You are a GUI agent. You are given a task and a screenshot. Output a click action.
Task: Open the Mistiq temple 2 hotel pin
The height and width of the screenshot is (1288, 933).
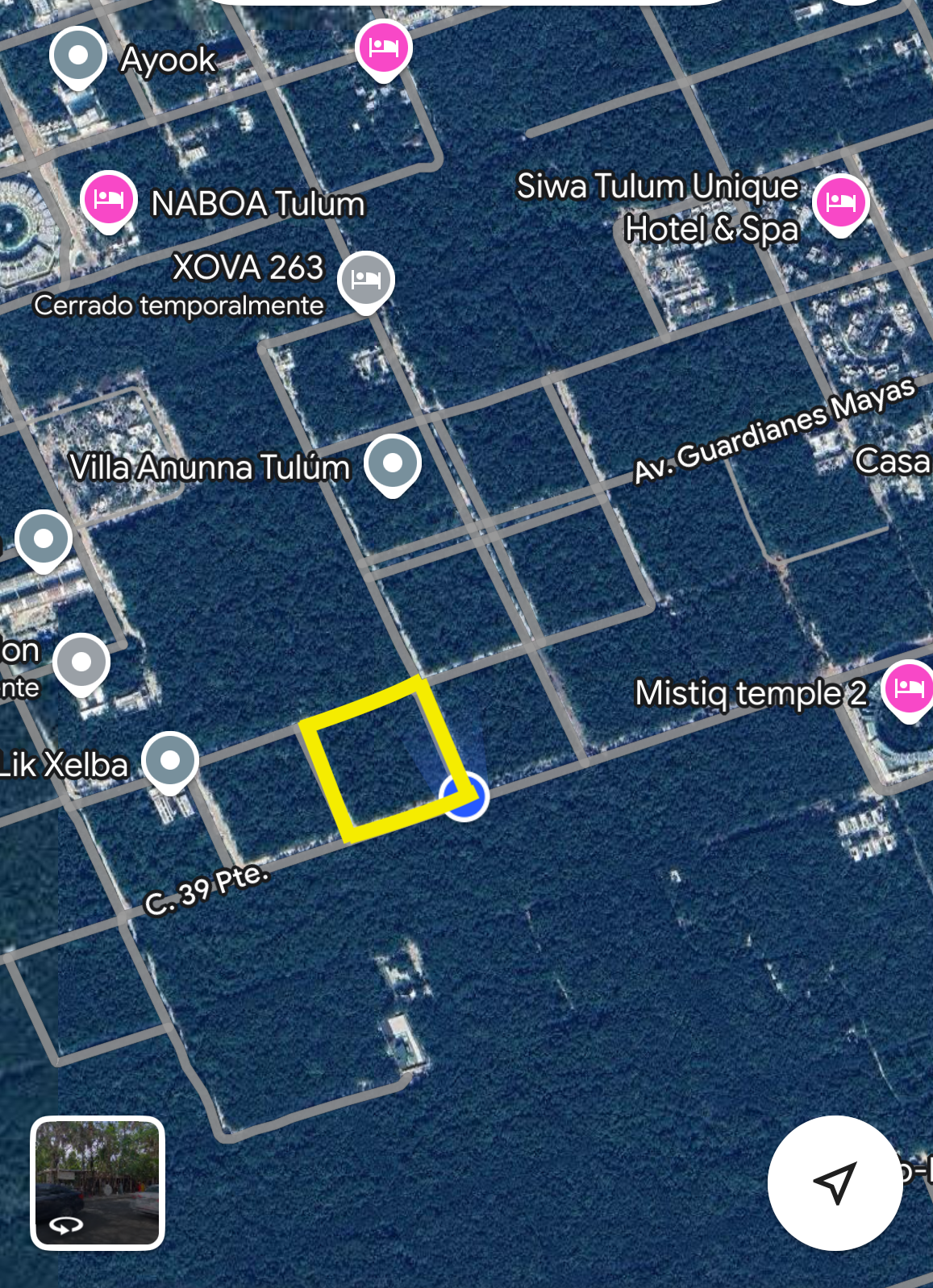(x=909, y=688)
